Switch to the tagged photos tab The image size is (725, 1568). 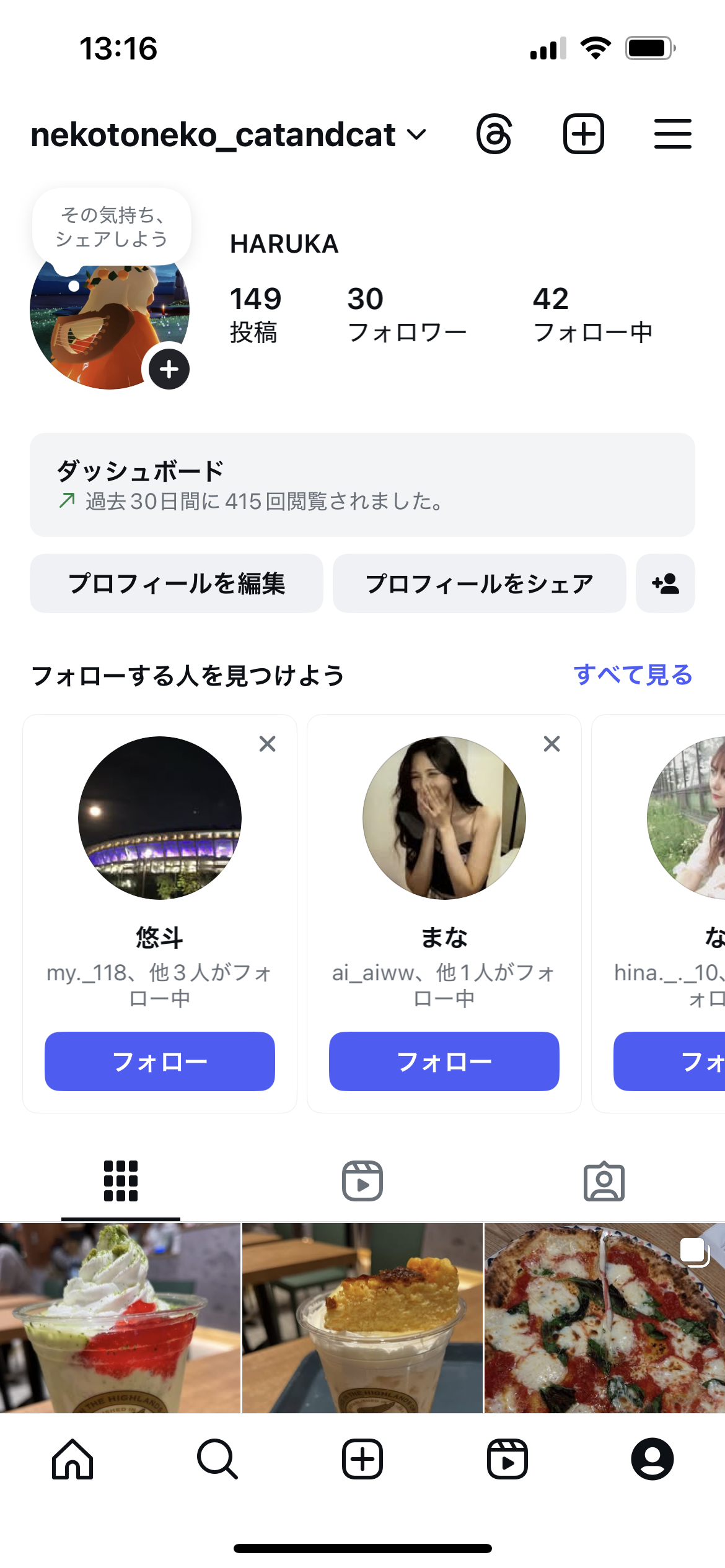click(x=604, y=1181)
